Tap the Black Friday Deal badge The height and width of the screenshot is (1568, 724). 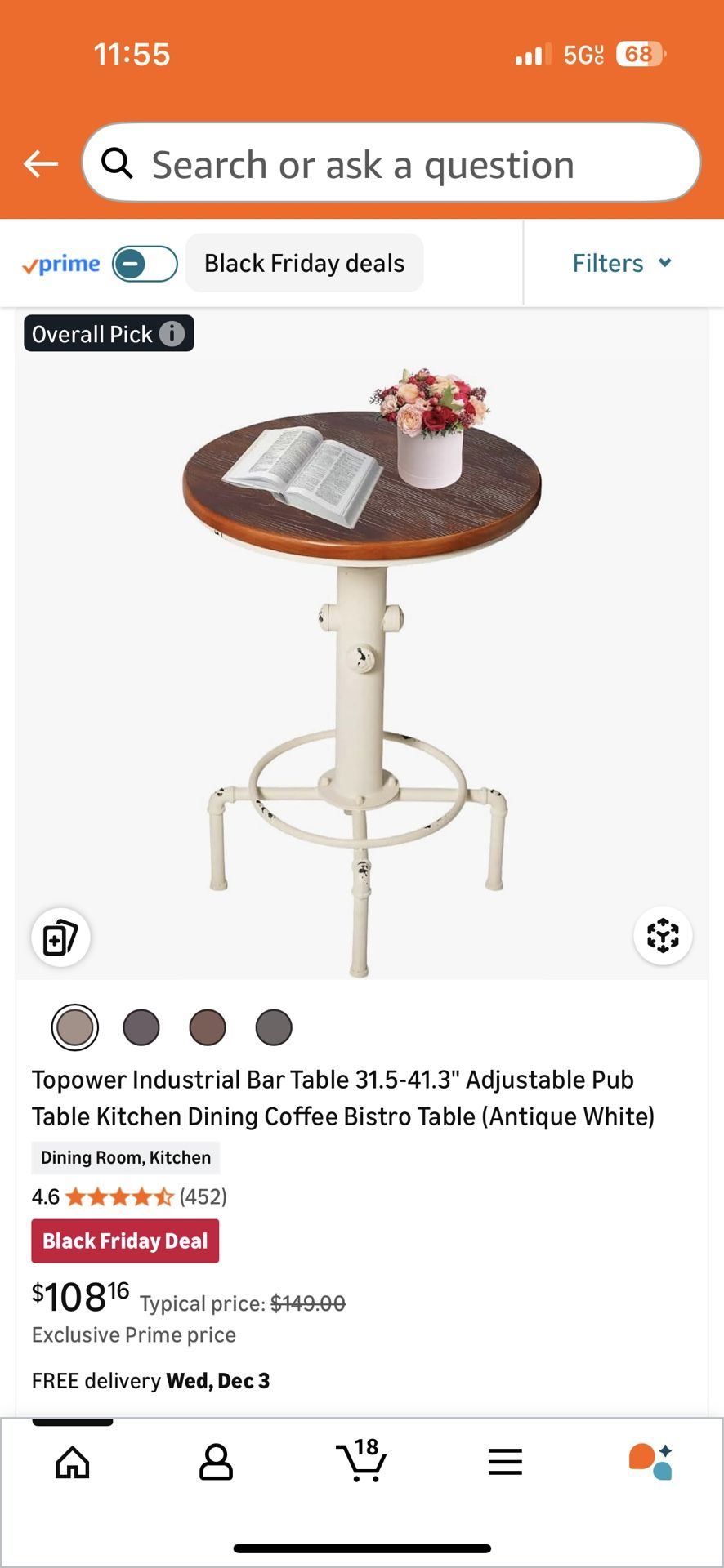click(x=124, y=1241)
